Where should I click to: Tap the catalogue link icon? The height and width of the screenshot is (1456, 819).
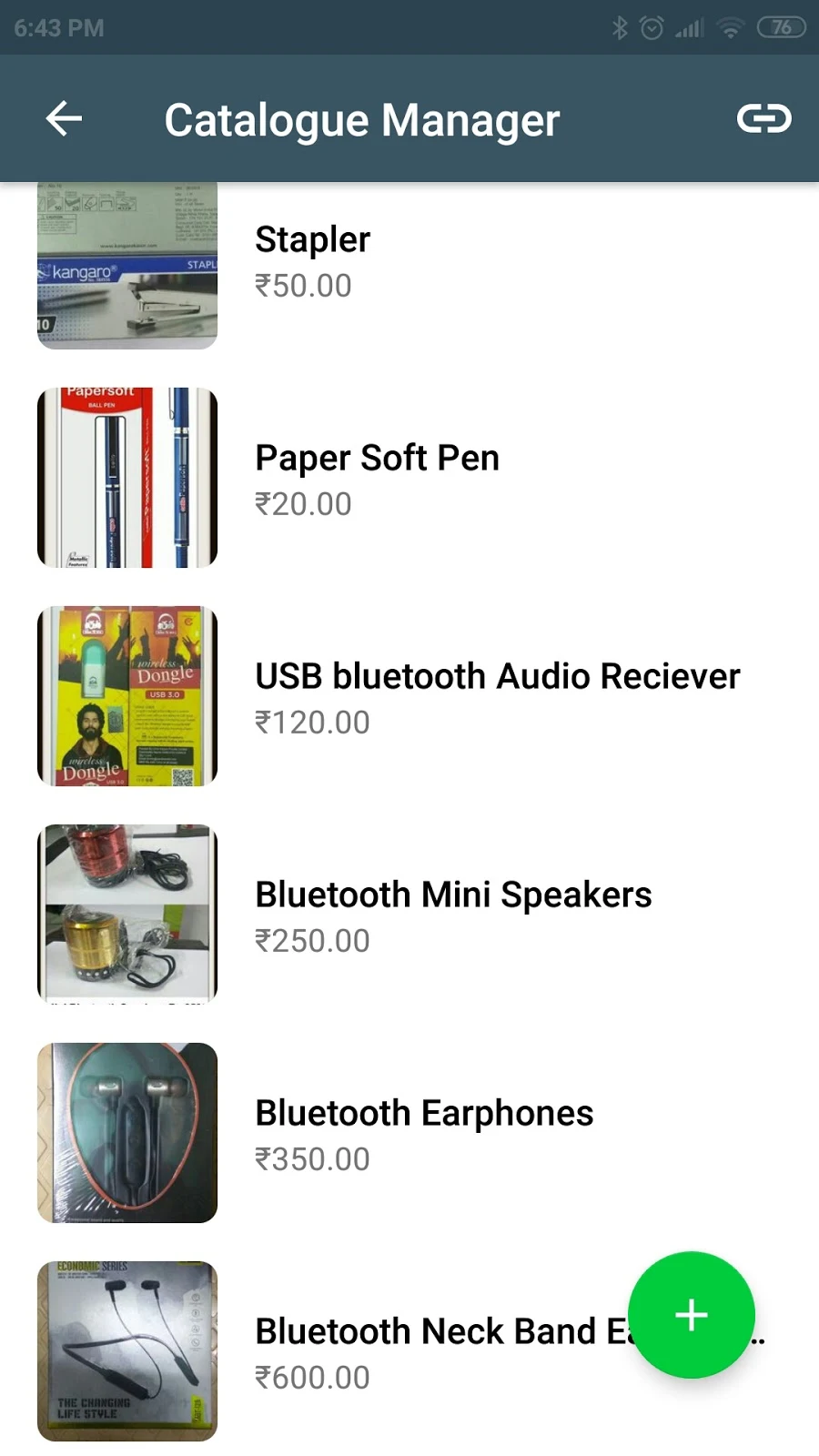(763, 119)
